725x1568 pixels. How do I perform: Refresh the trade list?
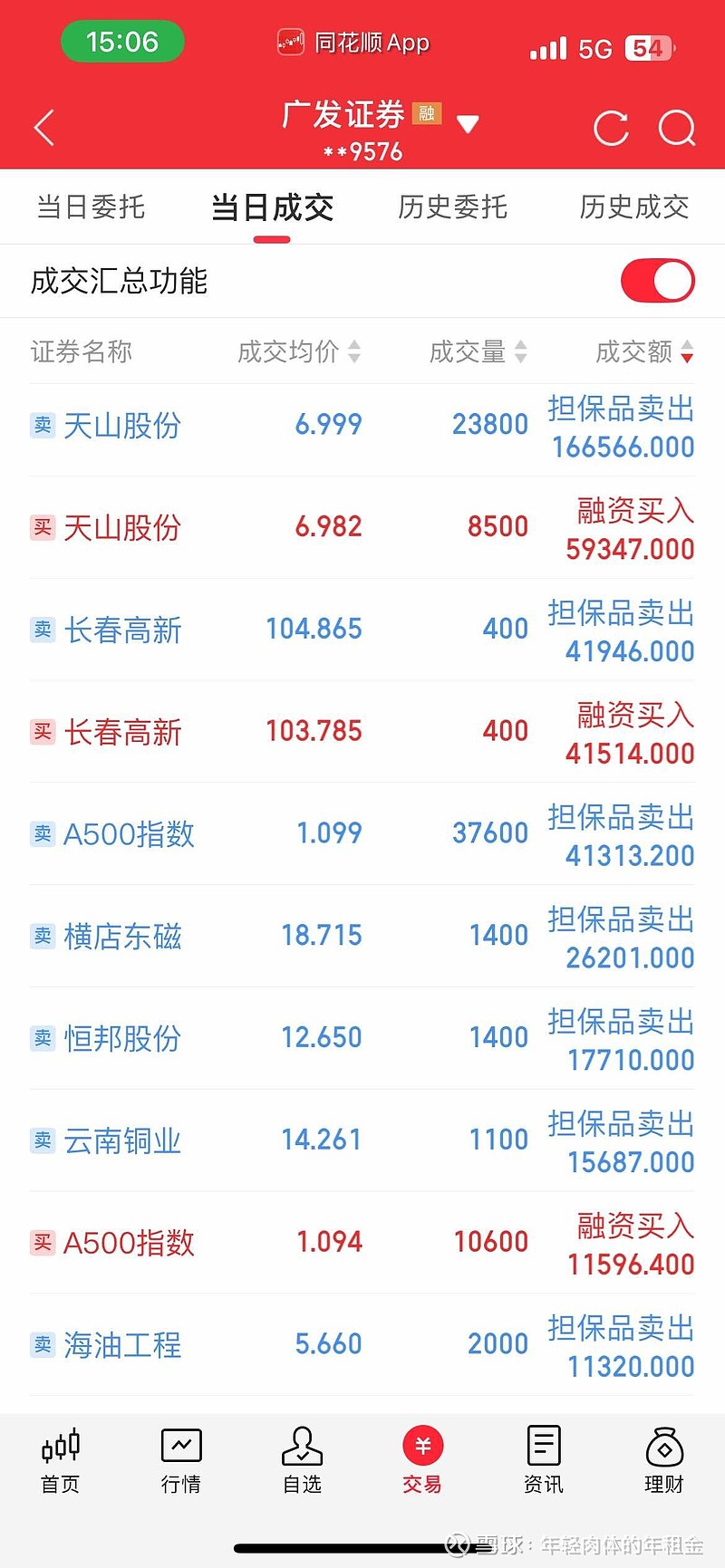(x=611, y=129)
